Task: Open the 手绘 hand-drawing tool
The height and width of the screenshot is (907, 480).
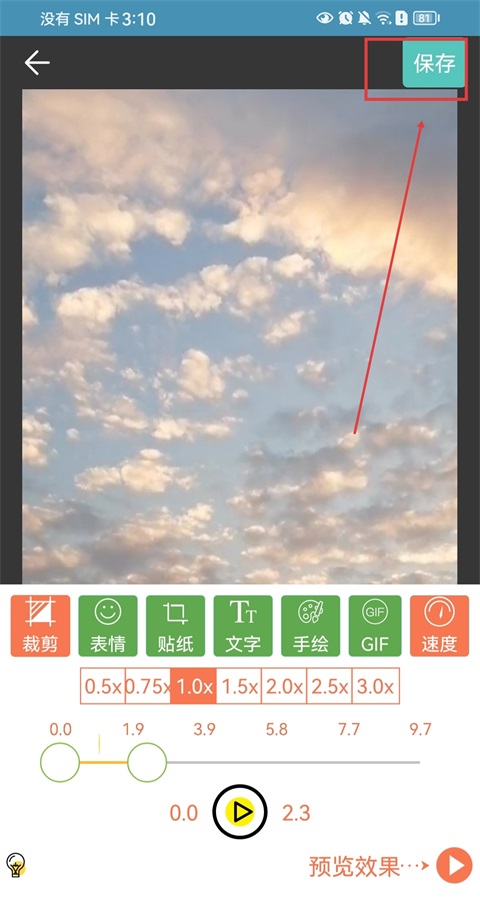Action: [311, 626]
